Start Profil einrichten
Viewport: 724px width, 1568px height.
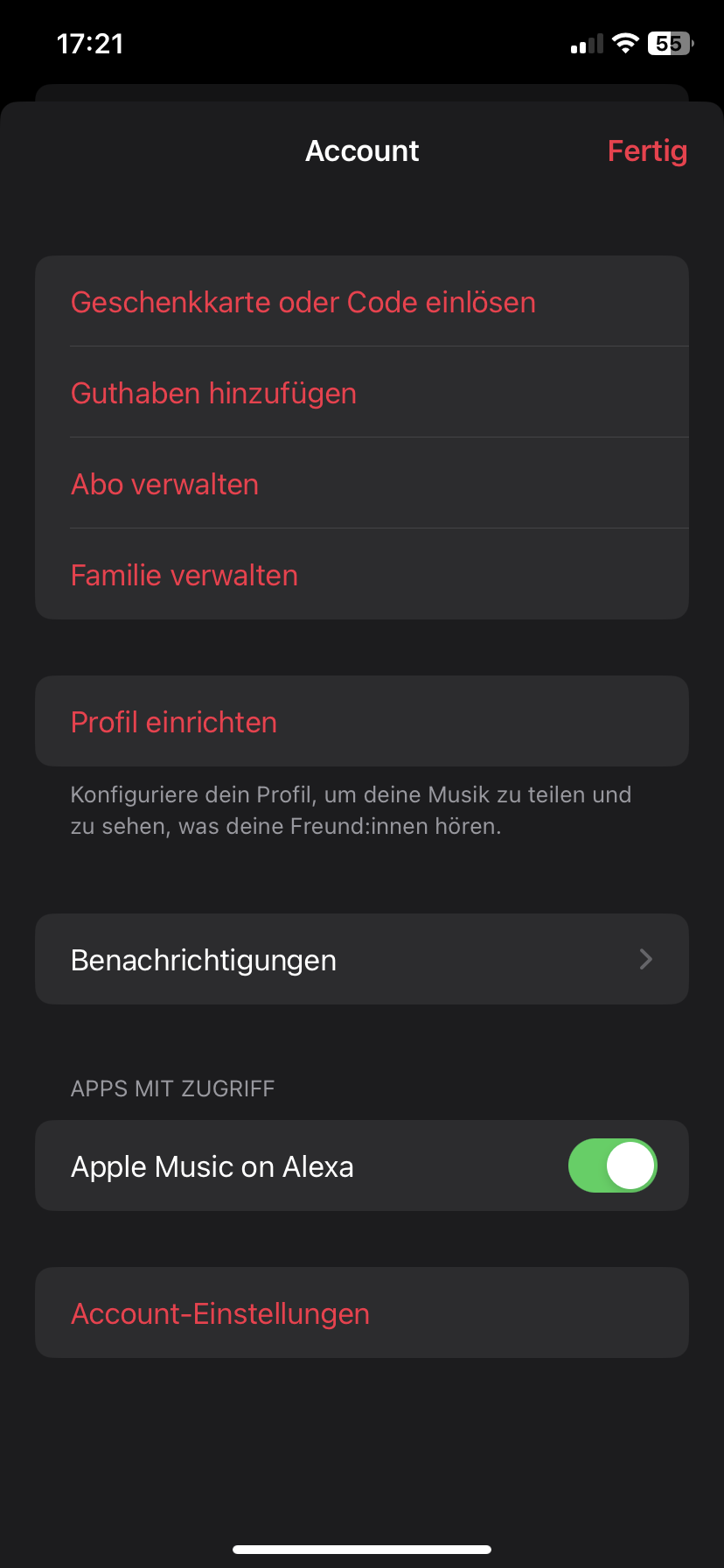pos(174,723)
